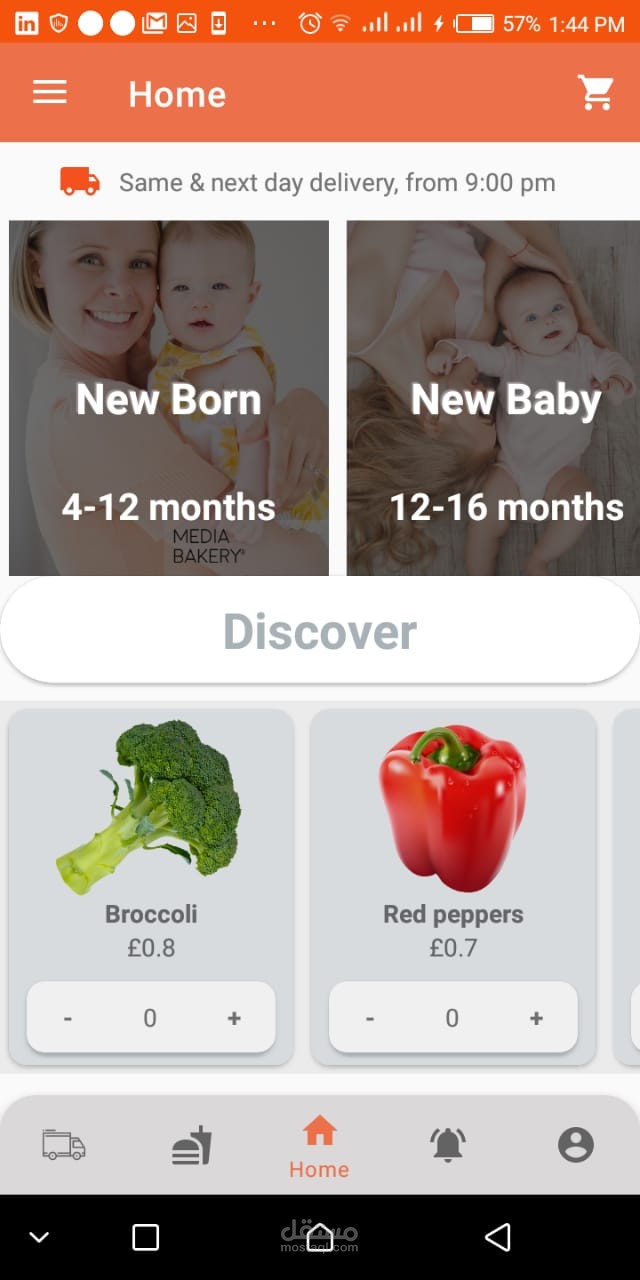Viewport: 640px width, 1280px height.
Task: Open the New Baby 12-16 months category
Action: coord(493,398)
